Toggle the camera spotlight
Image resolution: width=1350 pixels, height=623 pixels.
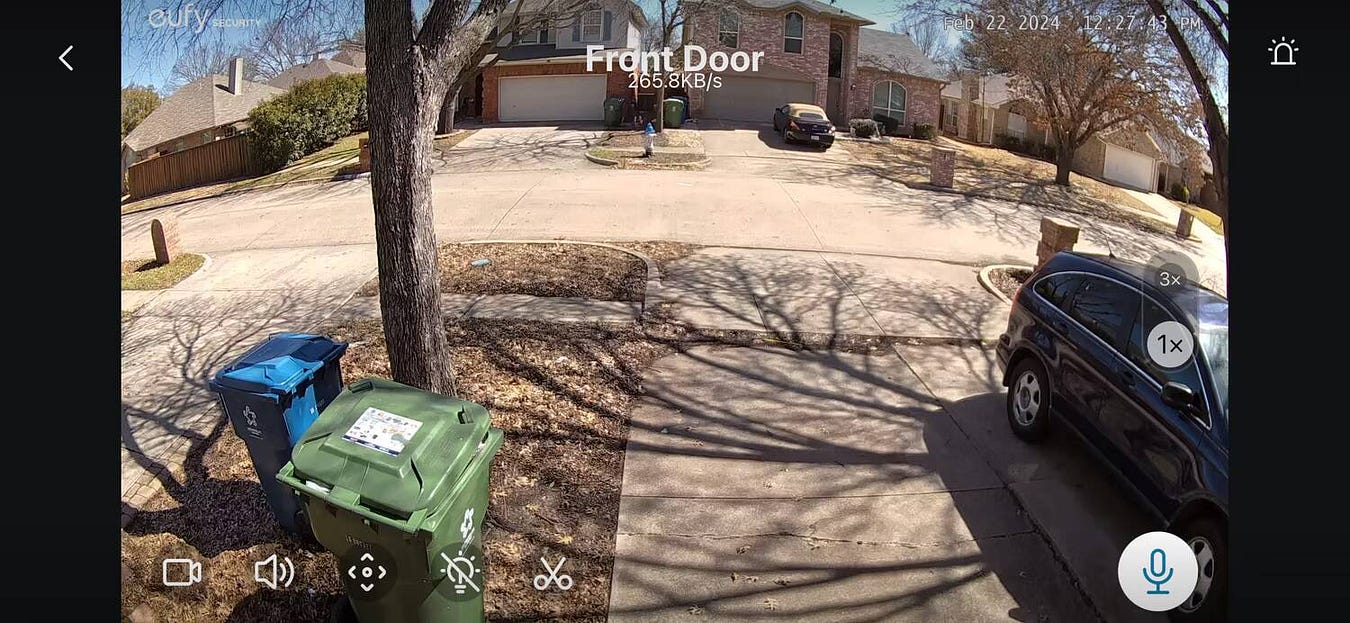(x=460, y=572)
